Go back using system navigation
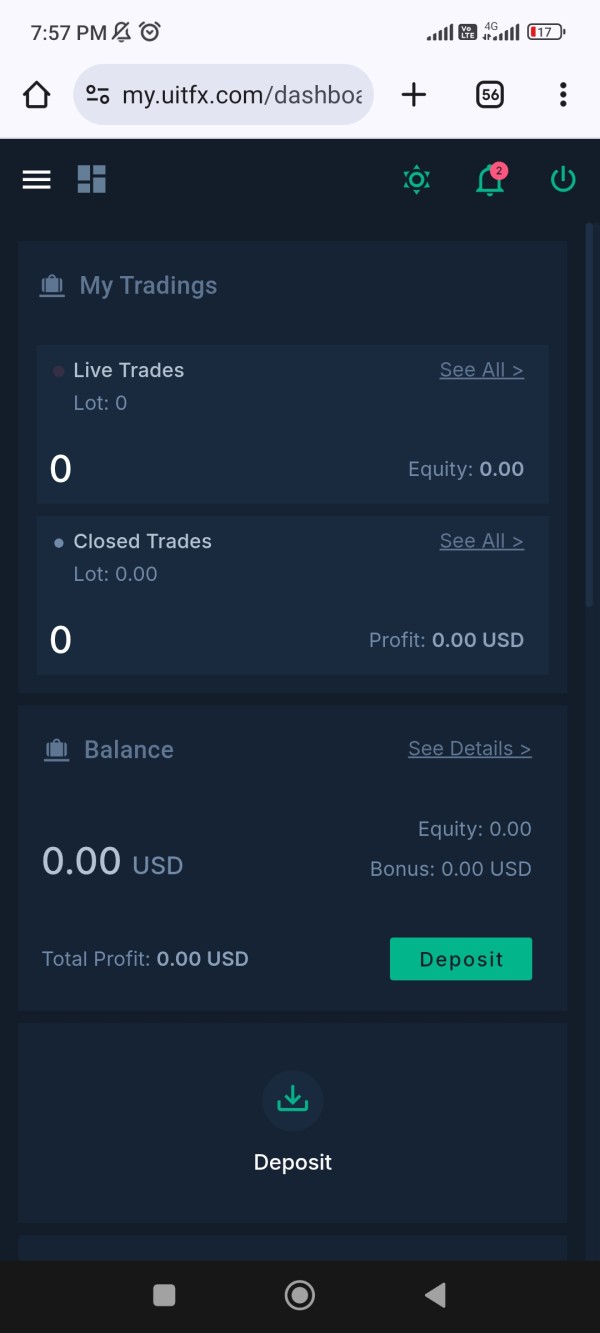600x1333 pixels. coord(435,1296)
